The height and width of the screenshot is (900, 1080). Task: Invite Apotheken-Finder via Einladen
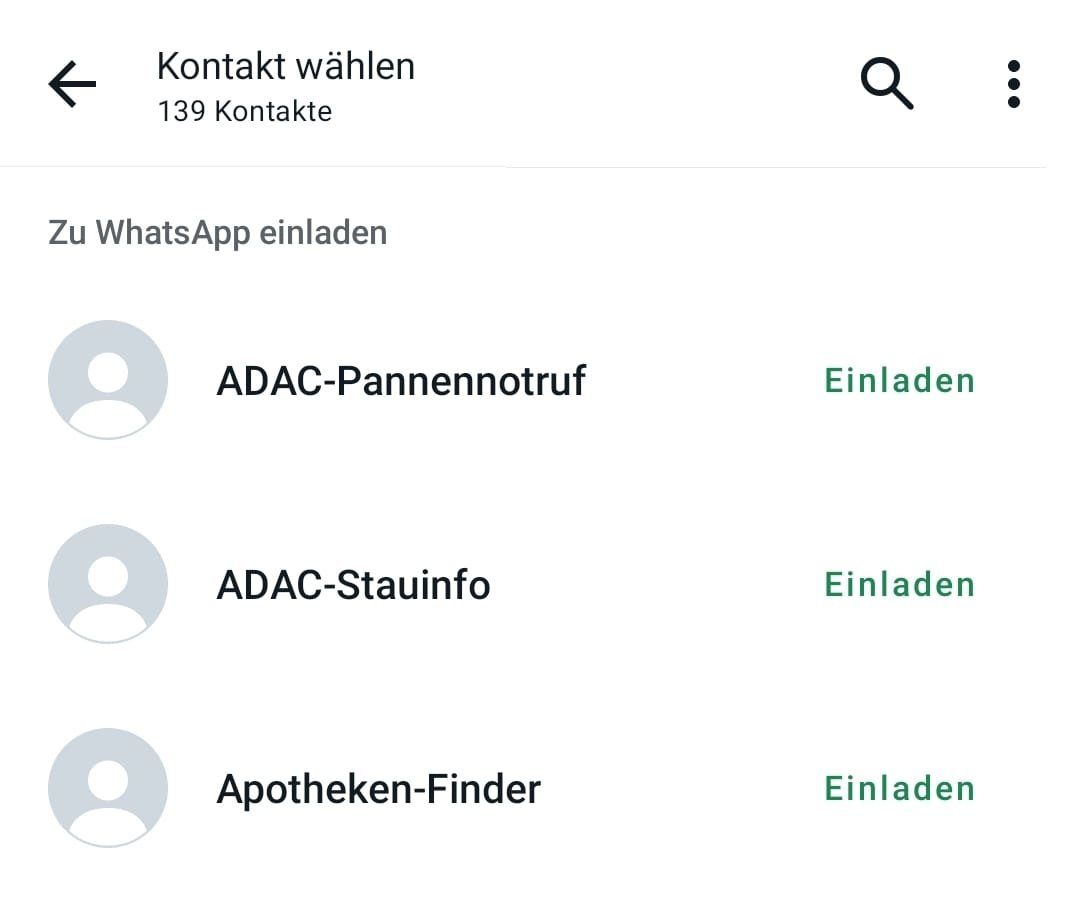(x=899, y=789)
